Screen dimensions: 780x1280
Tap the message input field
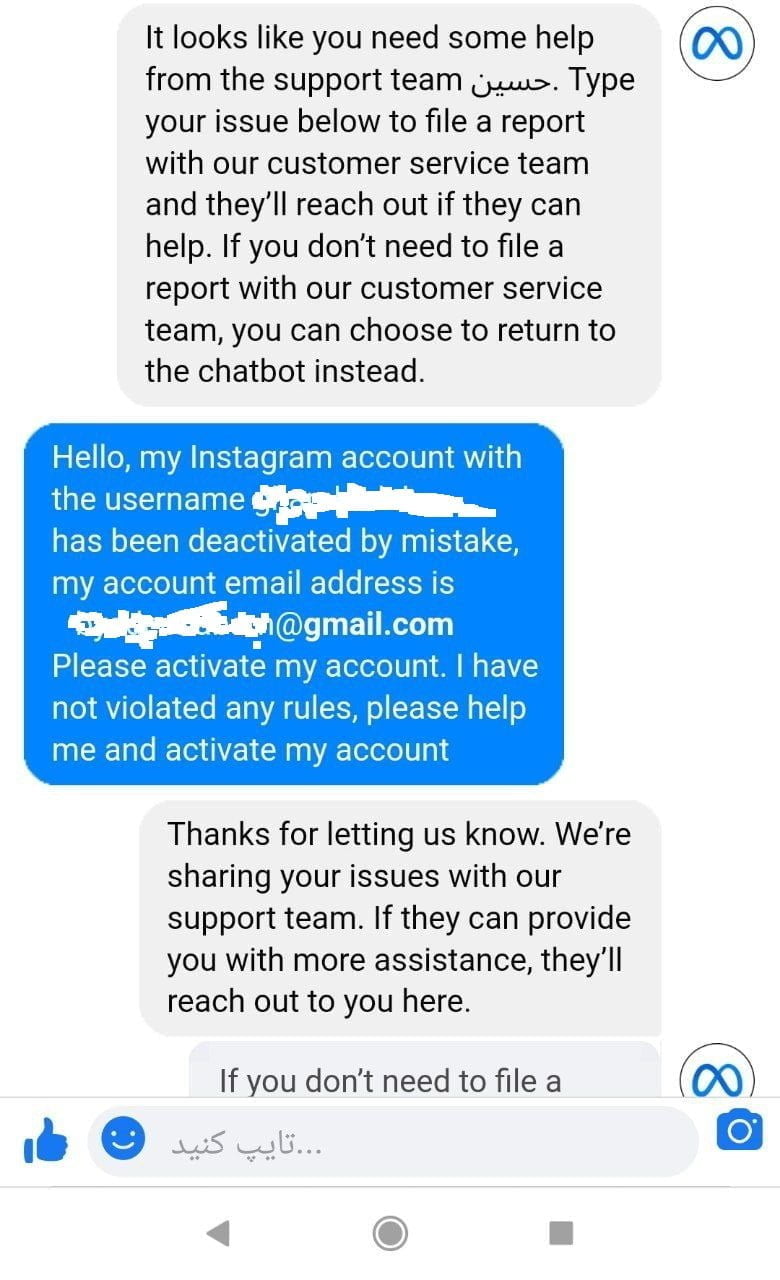(x=394, y=1141)
